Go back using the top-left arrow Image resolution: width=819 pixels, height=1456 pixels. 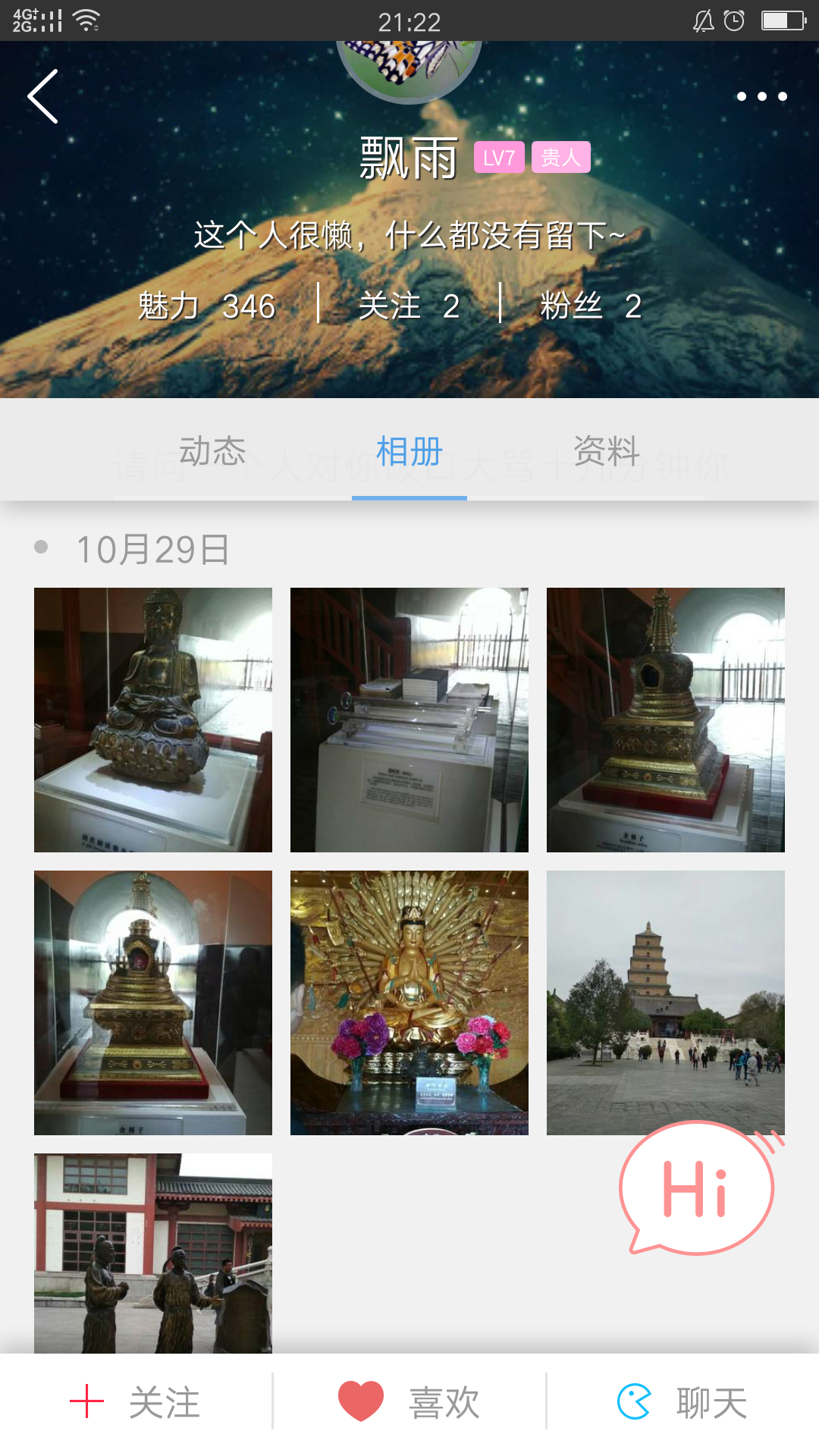coord(43,96)
